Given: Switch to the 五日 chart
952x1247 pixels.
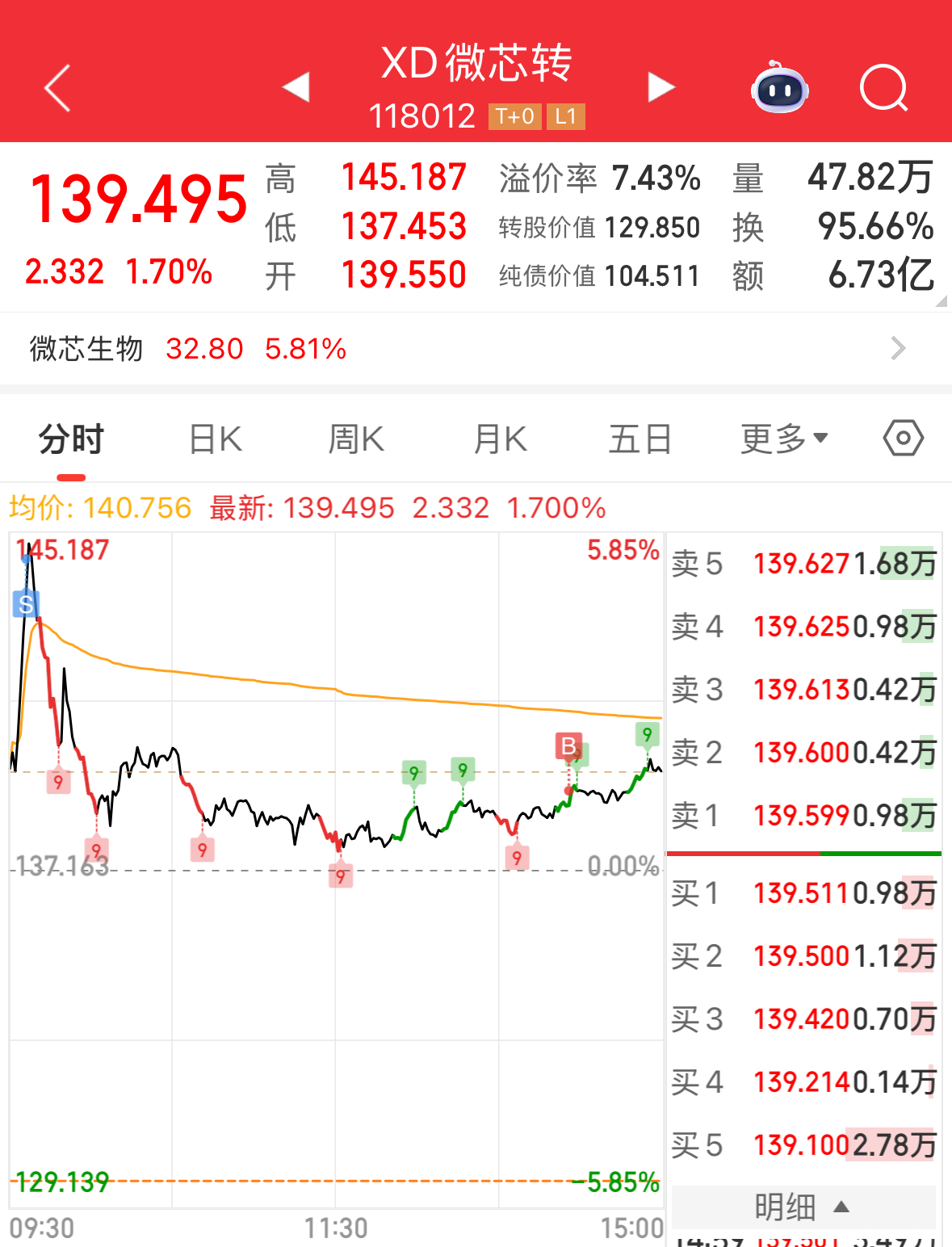Looking at the screenshot, I should point(640,440).
